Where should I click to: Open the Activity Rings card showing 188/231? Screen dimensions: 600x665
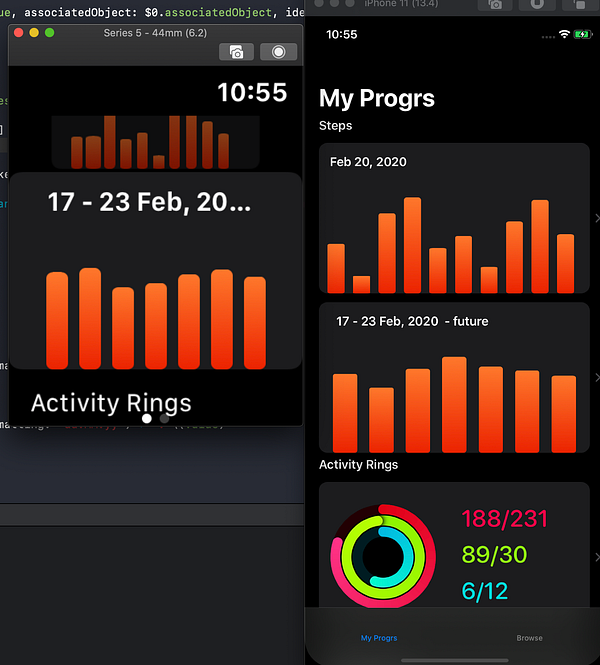pyautogui.click(x=453, y=545)
